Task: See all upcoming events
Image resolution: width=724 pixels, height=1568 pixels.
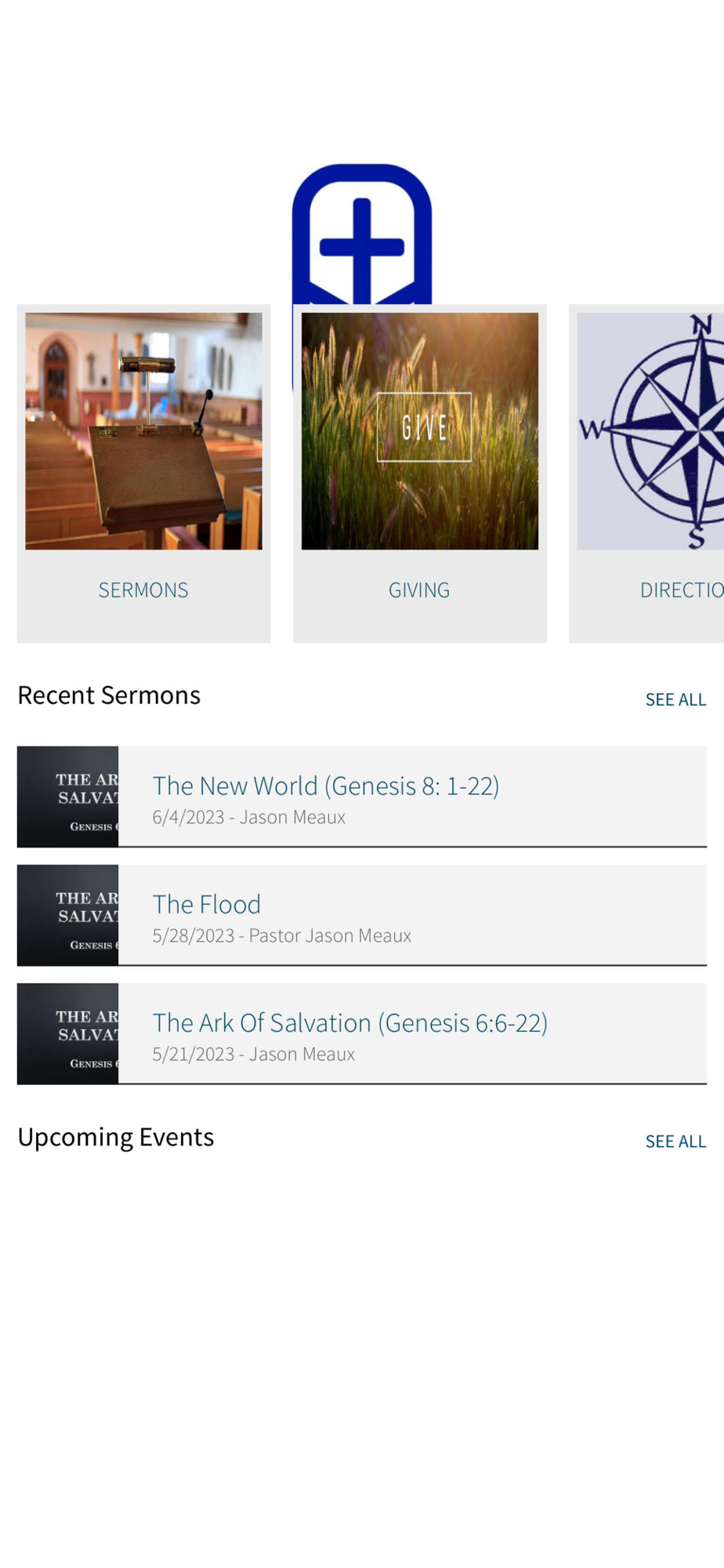Action: click(x=675, y=1142)
